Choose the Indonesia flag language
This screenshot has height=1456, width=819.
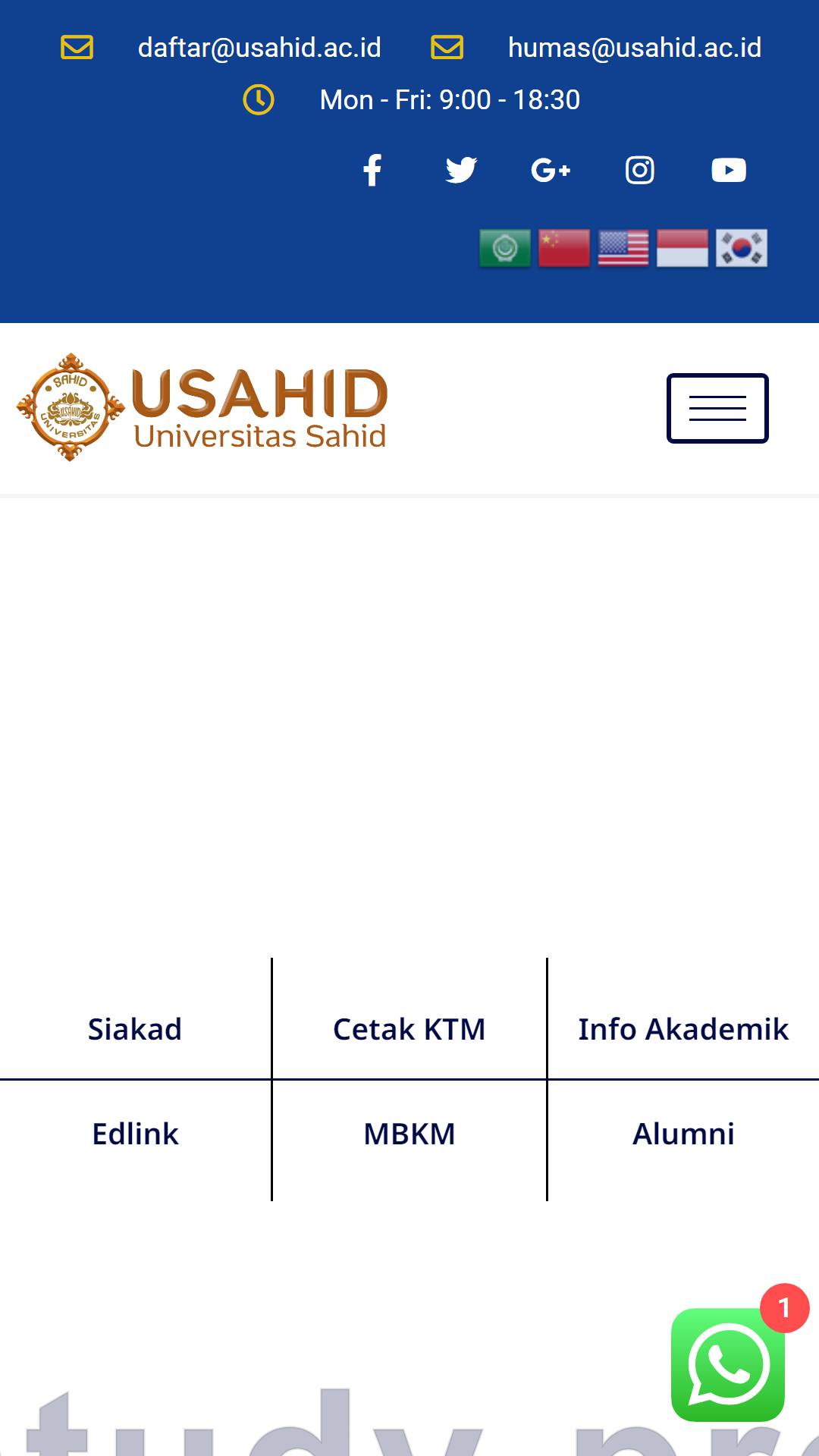click(682, 248)
